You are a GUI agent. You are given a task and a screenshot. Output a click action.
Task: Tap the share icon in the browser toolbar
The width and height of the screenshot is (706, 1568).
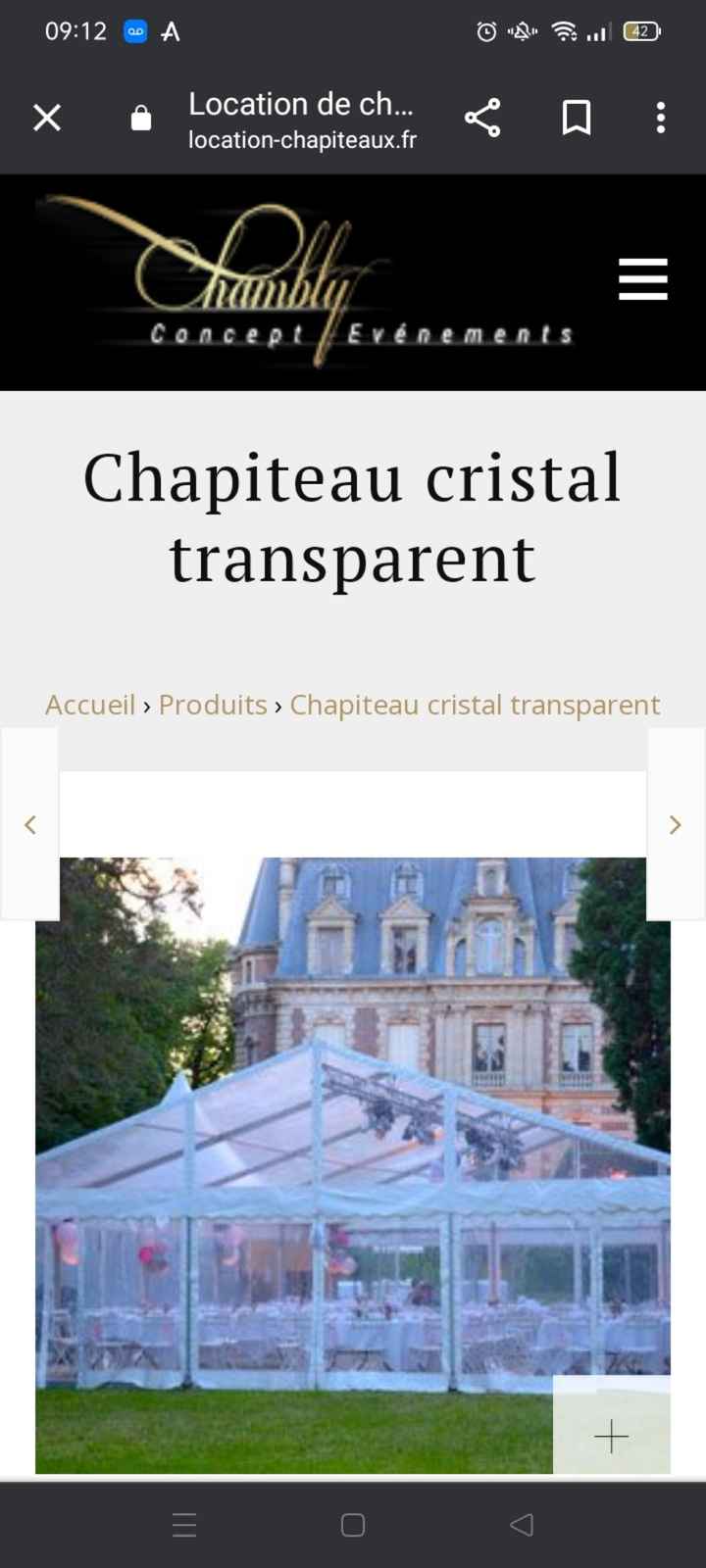(x=482, y=118)
